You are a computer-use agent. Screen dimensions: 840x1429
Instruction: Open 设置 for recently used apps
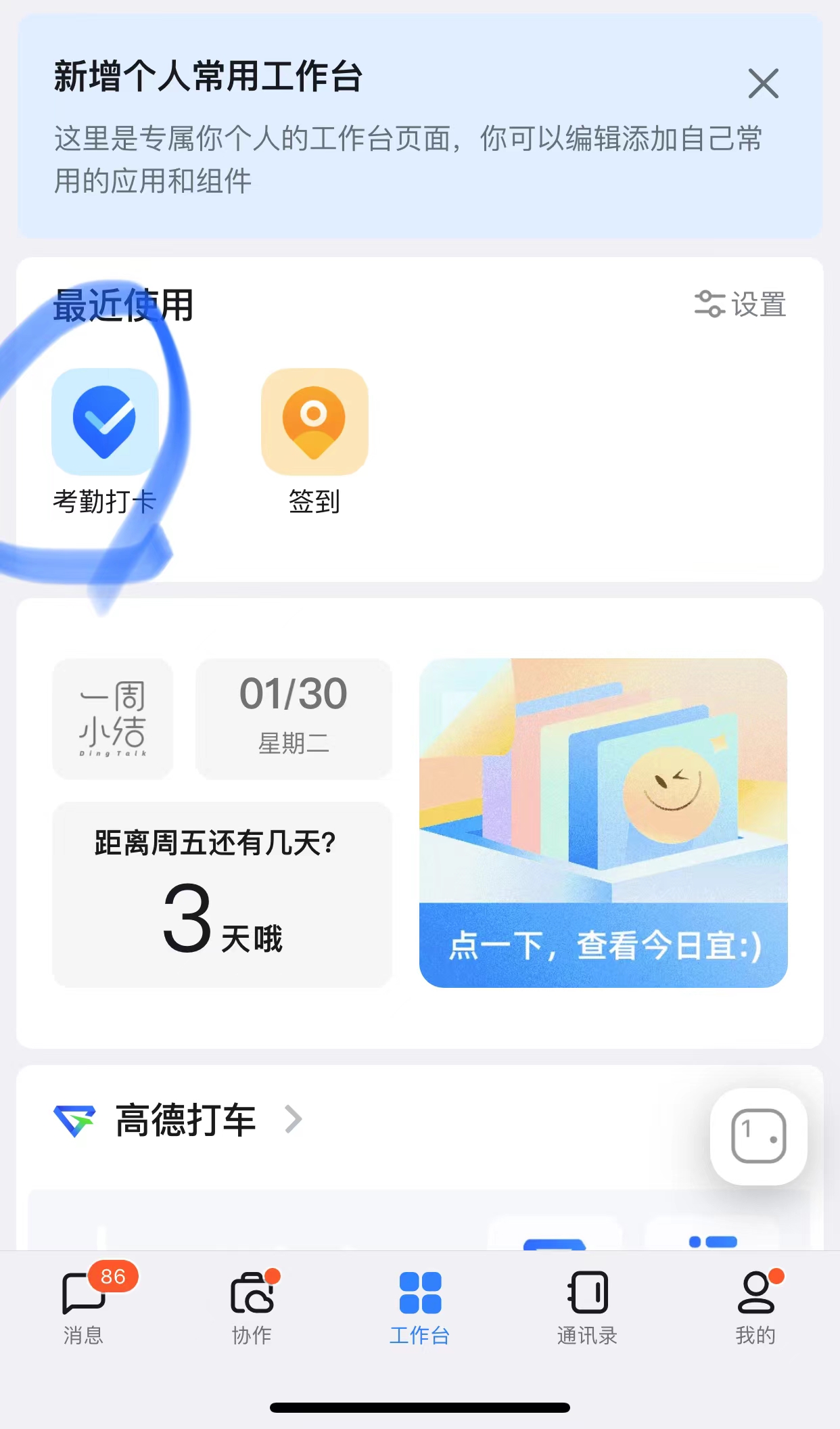point(741,304)
